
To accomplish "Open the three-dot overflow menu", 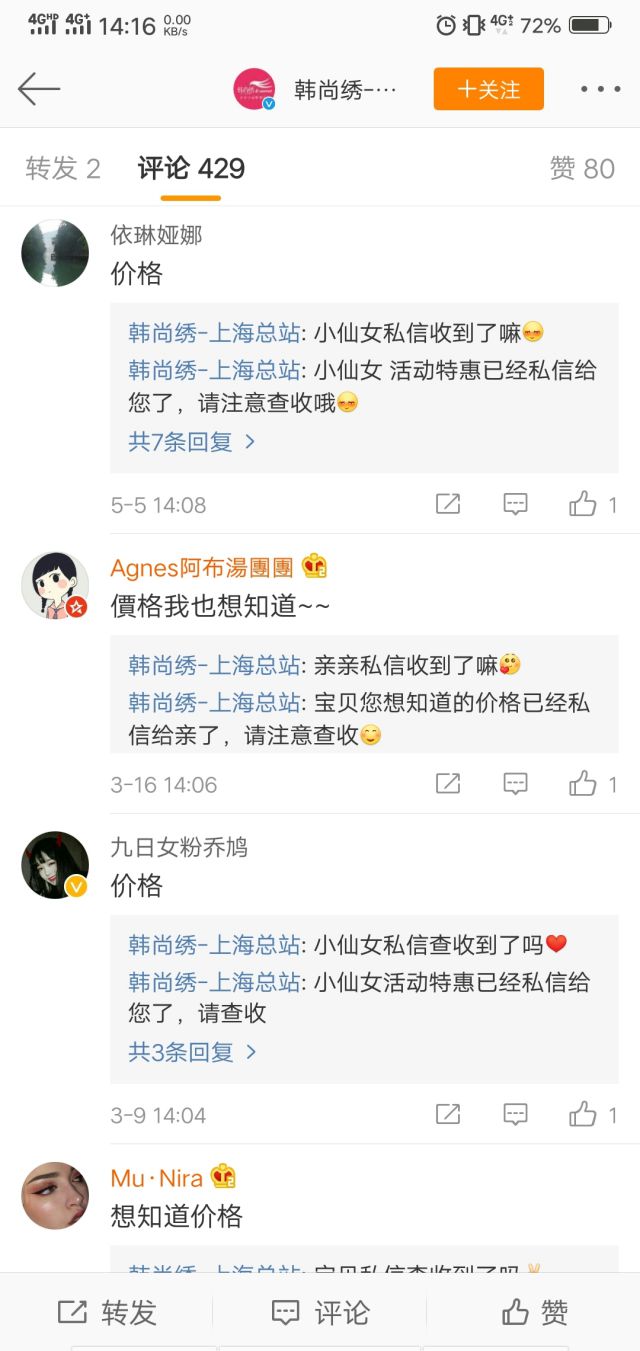I will click(x=600, y=89).
